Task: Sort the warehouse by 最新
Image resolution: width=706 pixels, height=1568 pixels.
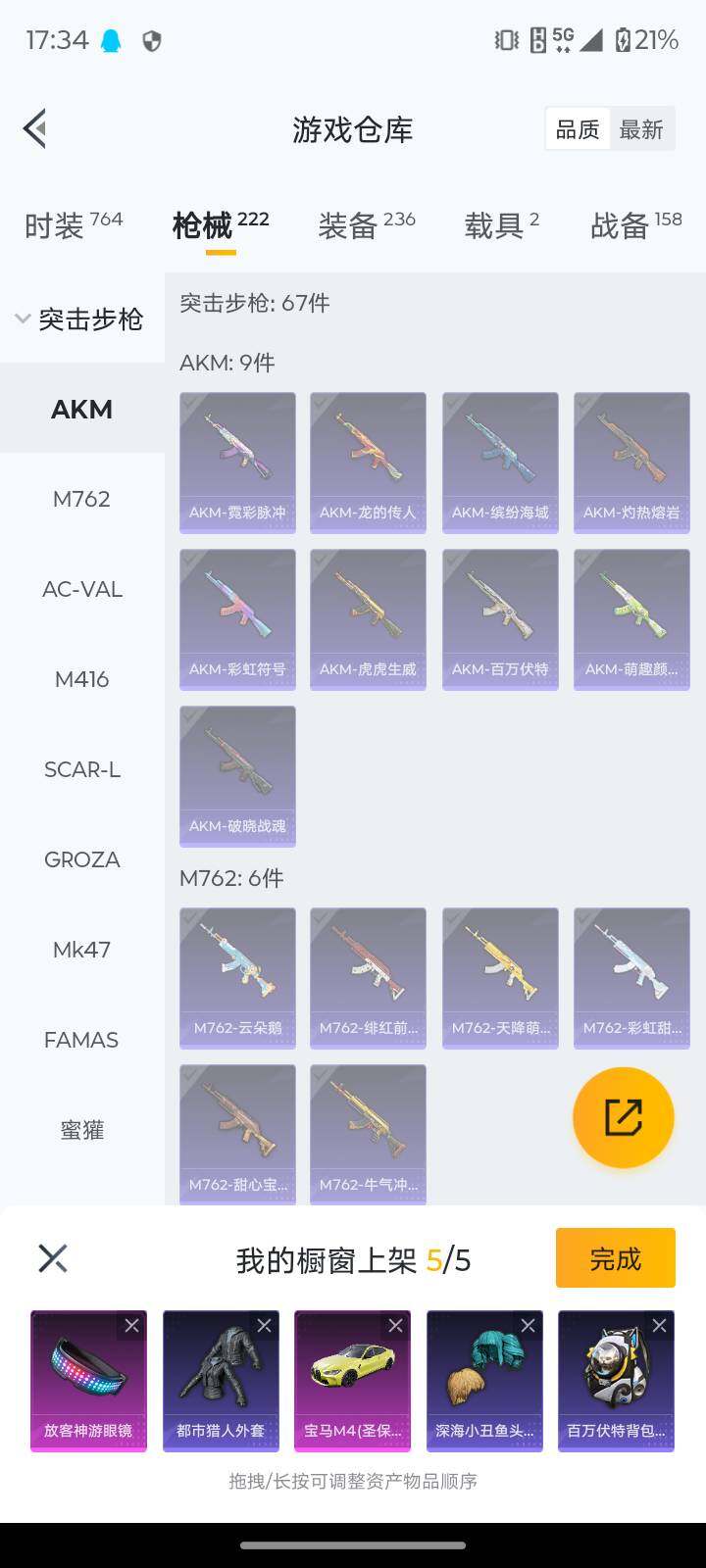Action: [x=640, y=129]
